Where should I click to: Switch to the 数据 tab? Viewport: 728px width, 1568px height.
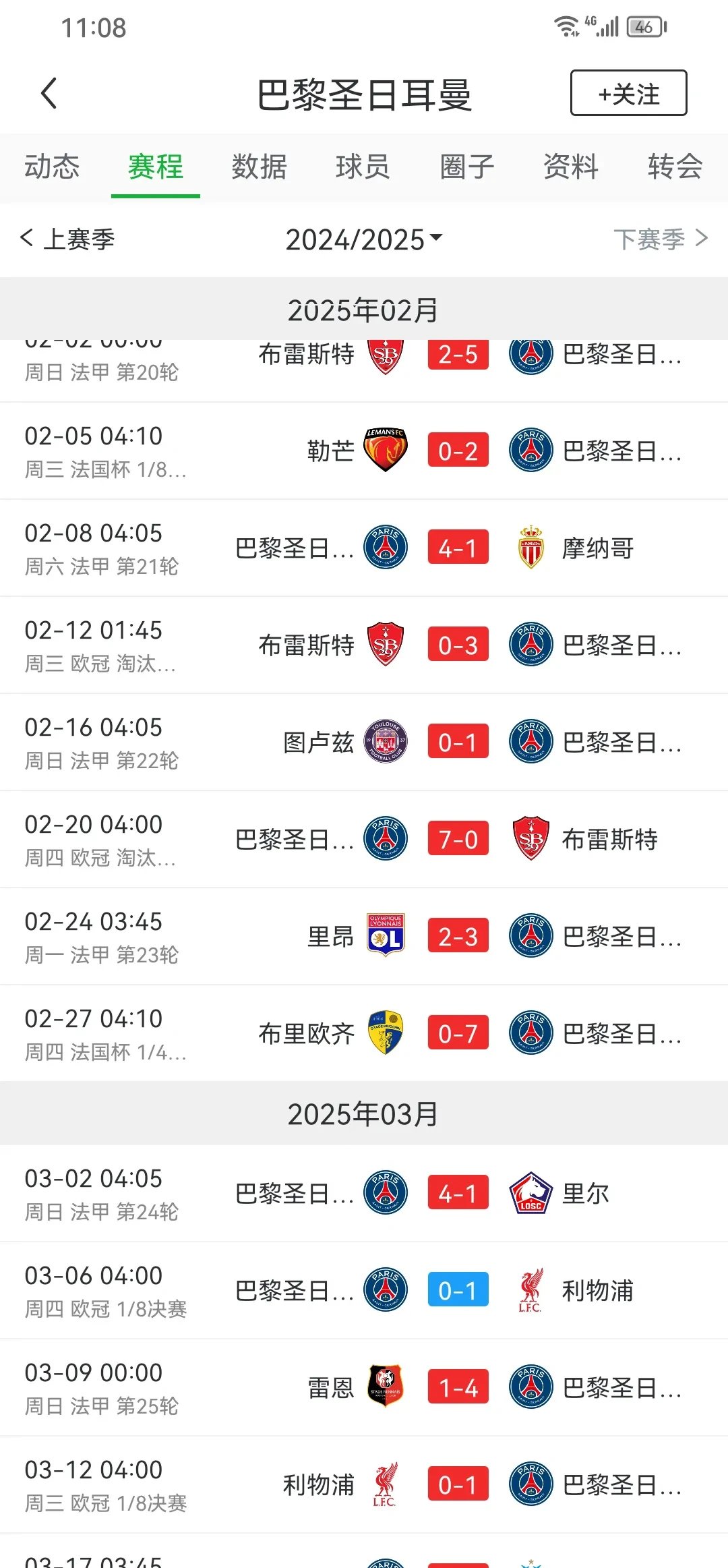point(260,167)
